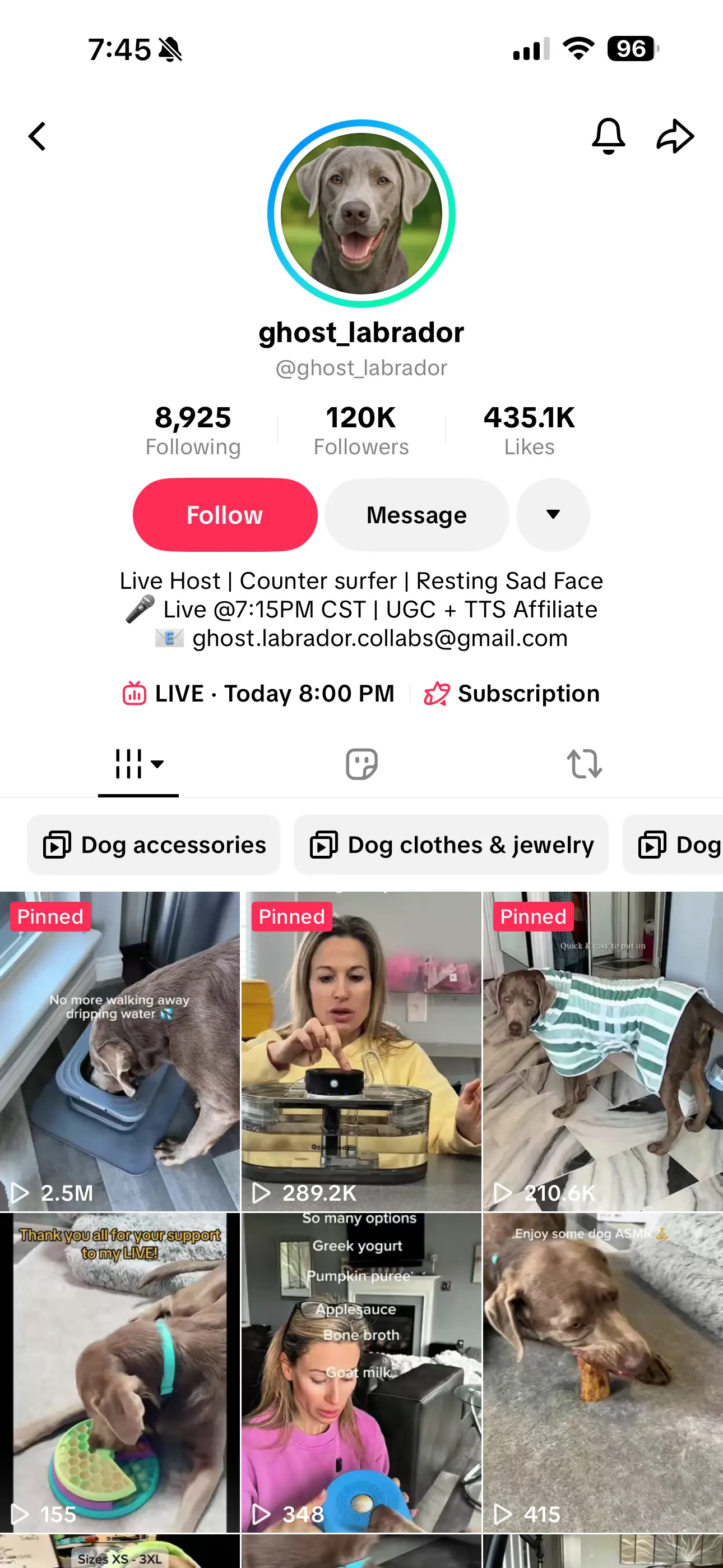Open the collabs email address link

click(379, 638)
